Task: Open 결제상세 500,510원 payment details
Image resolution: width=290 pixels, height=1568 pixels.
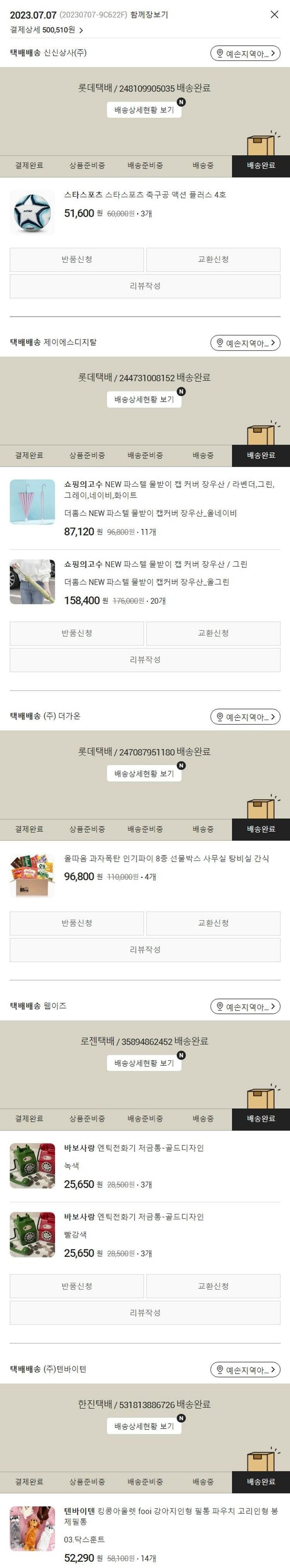Action: (46, 30)
